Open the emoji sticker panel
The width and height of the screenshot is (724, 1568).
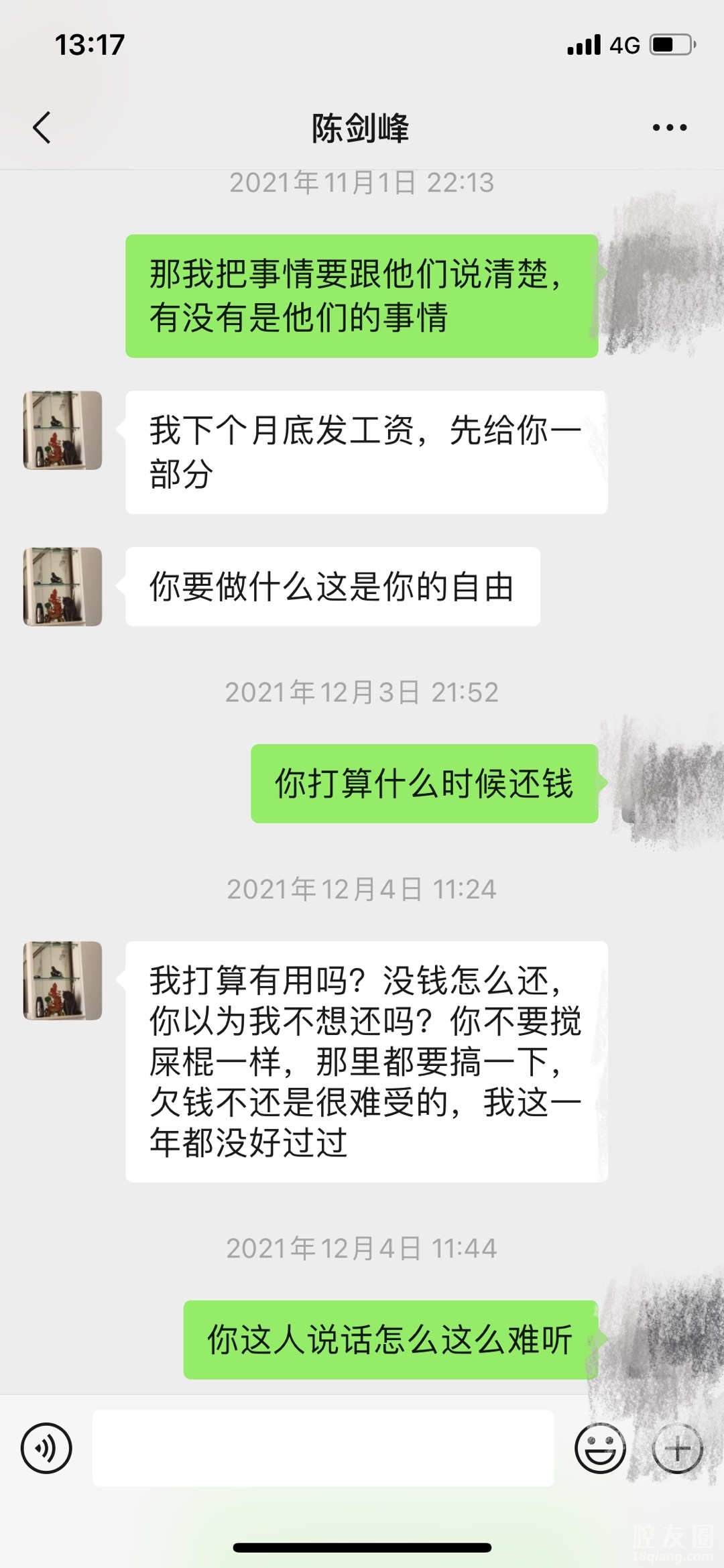(x=600, y=1448)
